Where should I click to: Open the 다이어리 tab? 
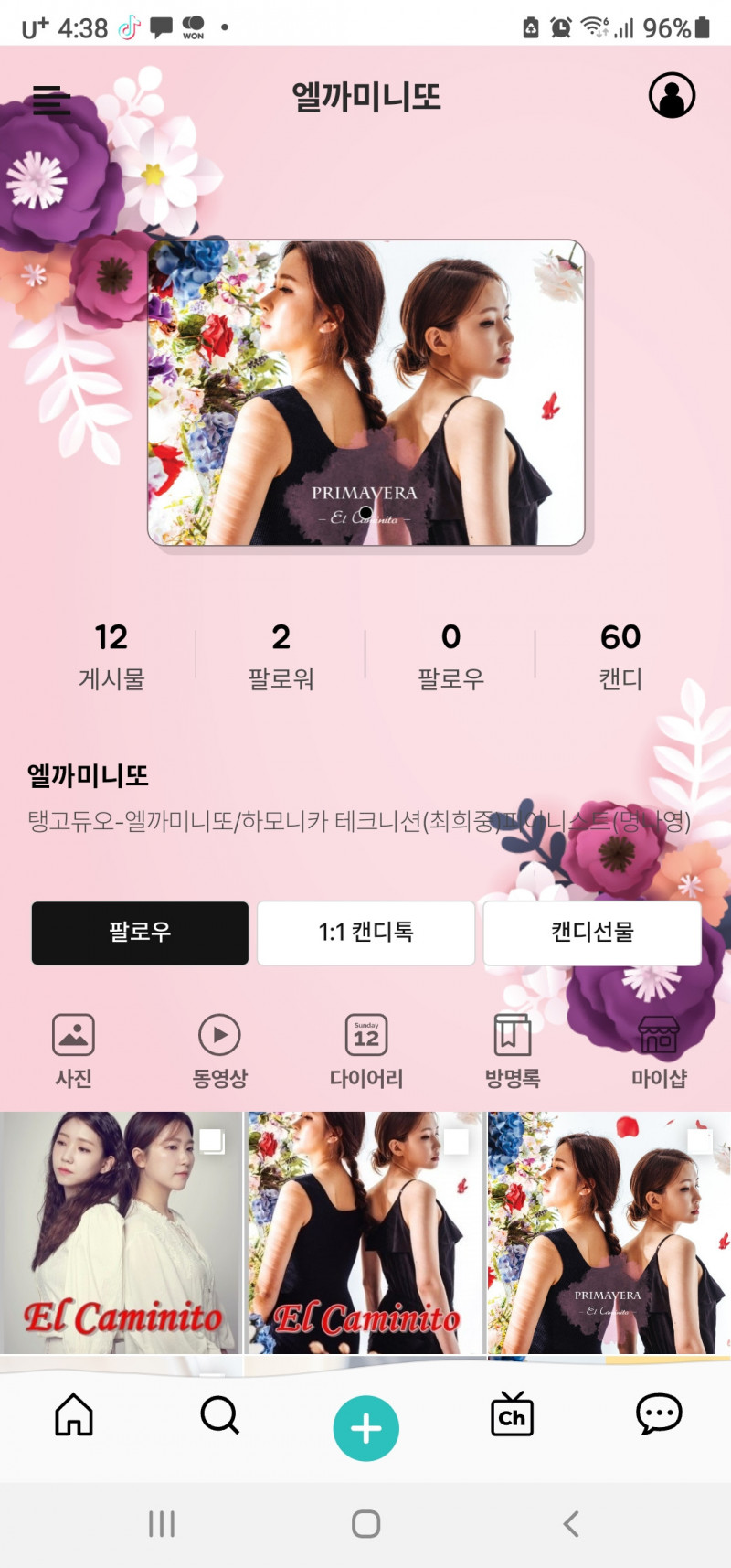[365, 1051]
